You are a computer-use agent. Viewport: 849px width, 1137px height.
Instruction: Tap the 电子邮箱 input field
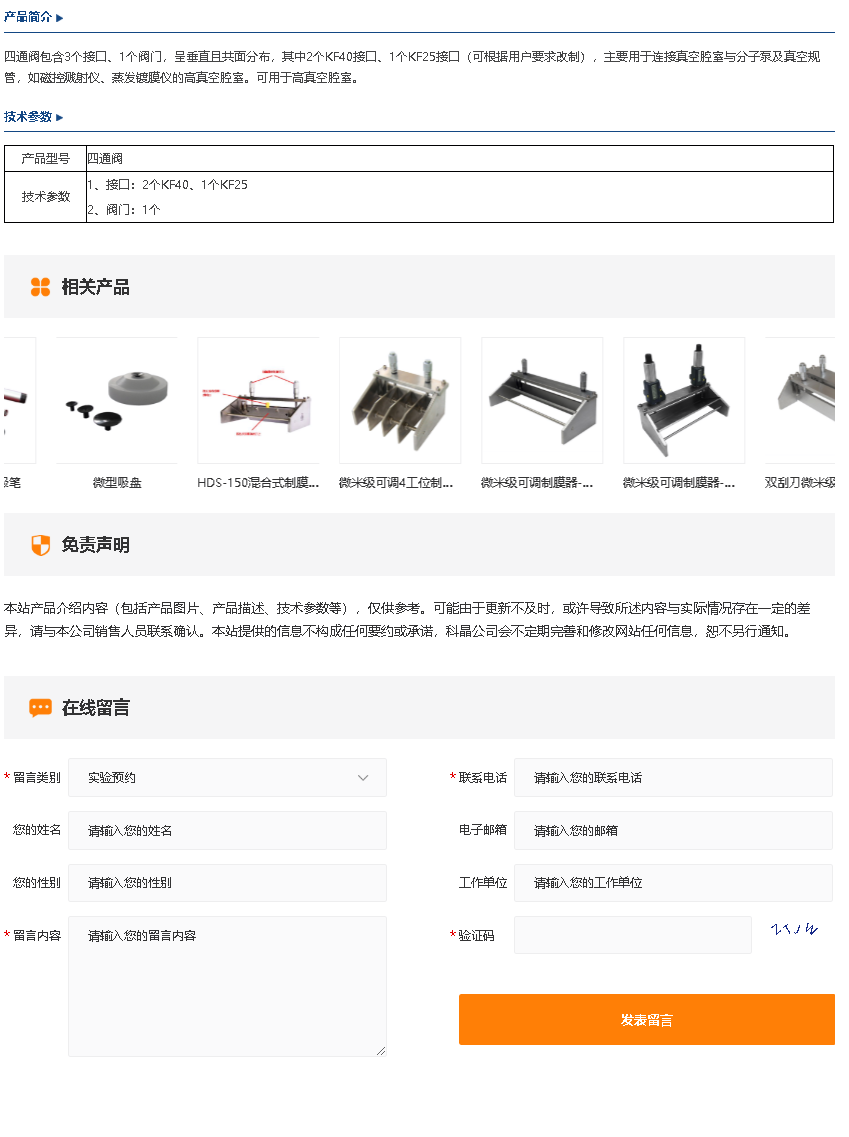(x=672, y=831)
